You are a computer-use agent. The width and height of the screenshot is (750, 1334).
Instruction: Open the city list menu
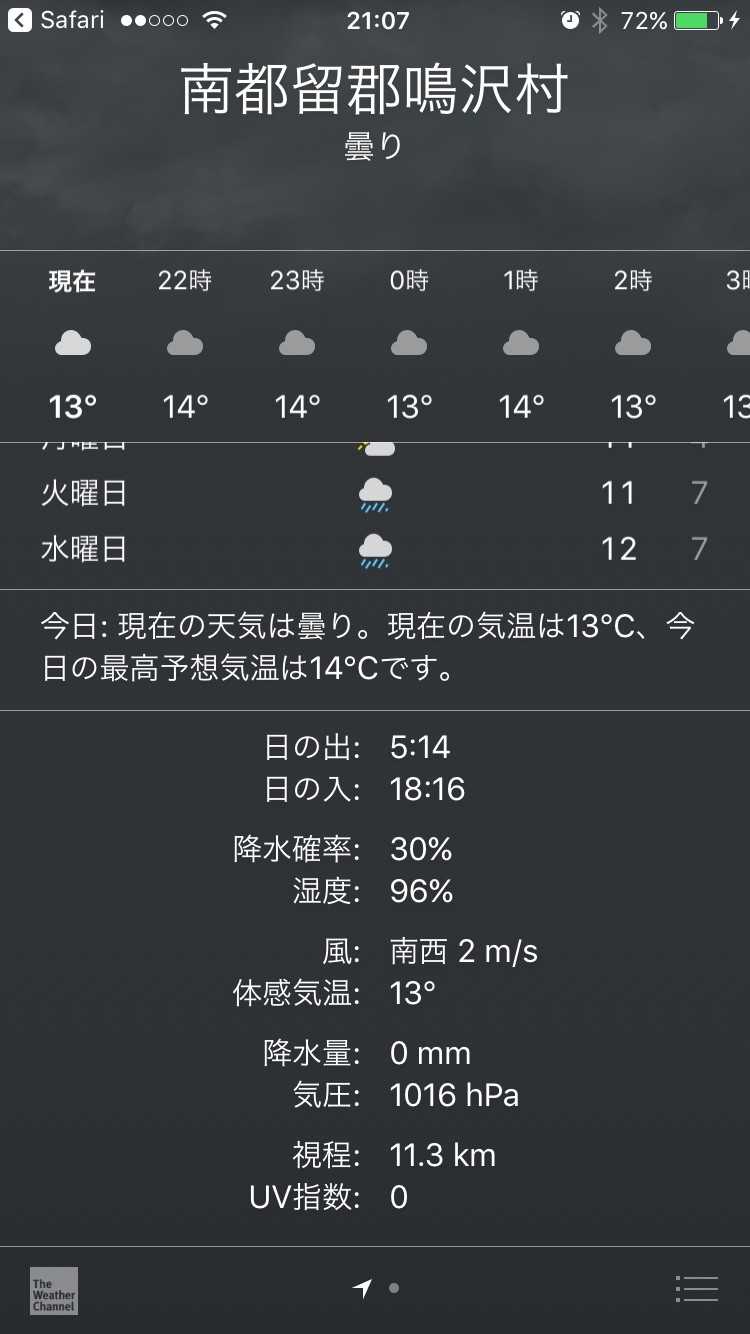click(696, 1289)
